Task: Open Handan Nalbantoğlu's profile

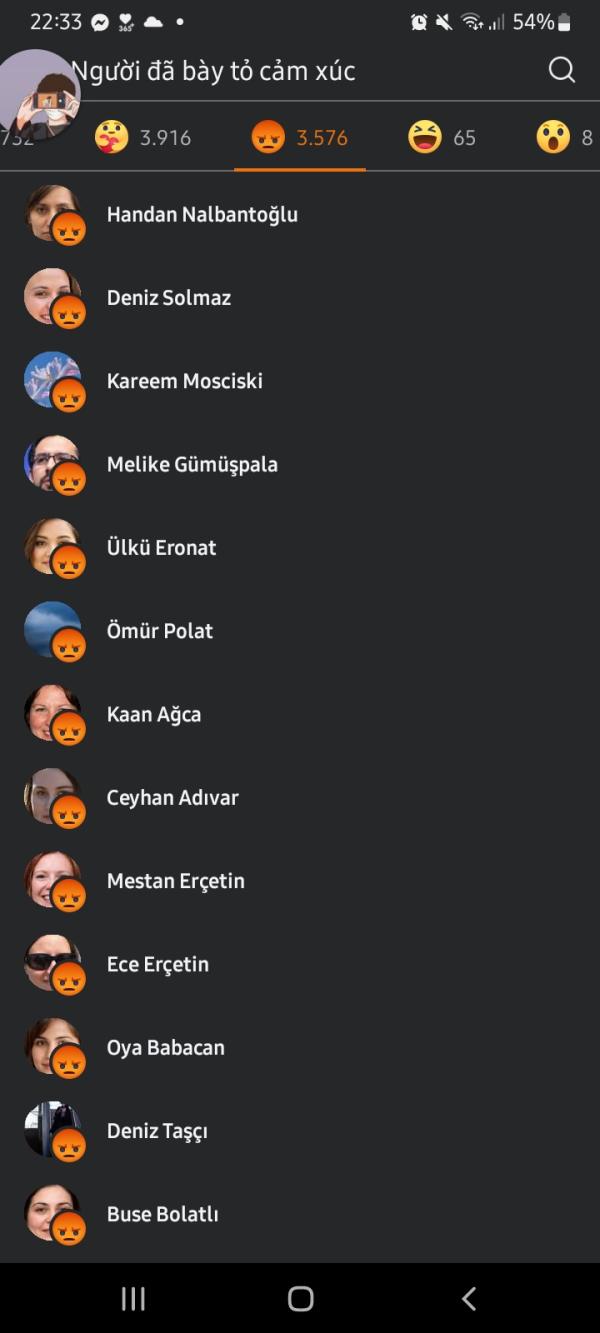Action: tap(202, 214)
